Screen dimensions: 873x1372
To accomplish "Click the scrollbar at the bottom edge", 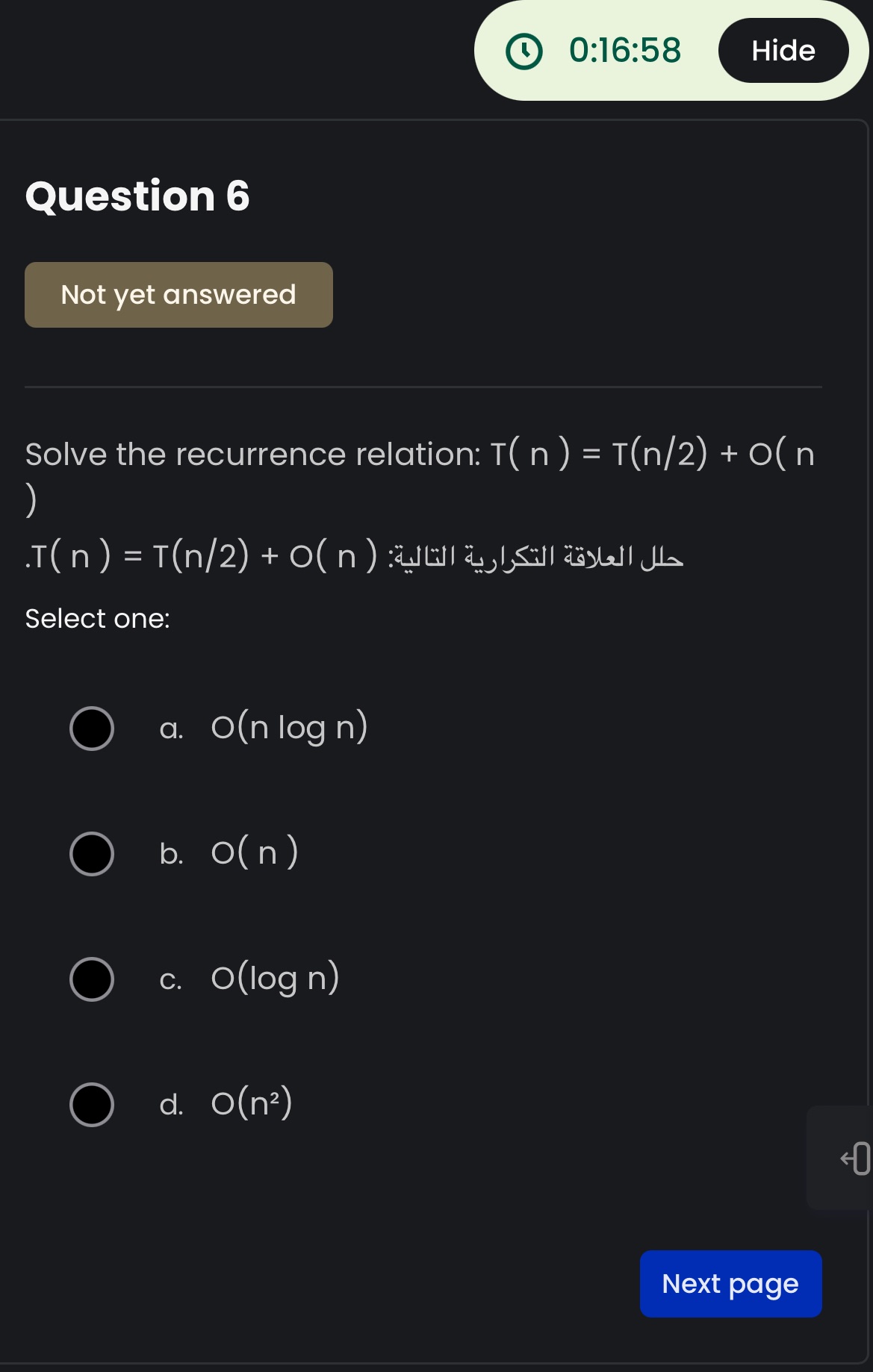I will 436,1366.
